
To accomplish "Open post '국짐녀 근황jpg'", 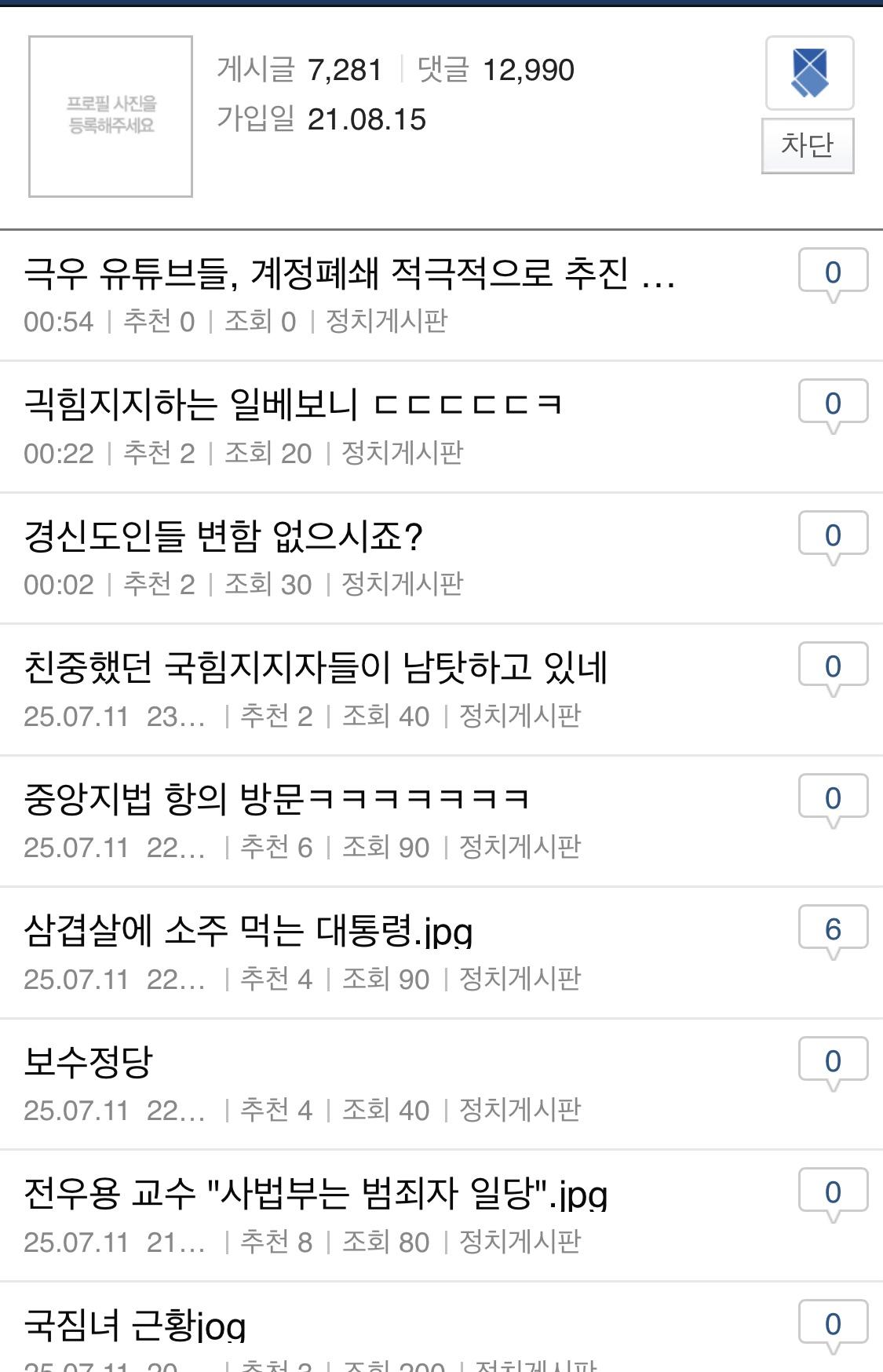I will click(x=135, y=1325).
